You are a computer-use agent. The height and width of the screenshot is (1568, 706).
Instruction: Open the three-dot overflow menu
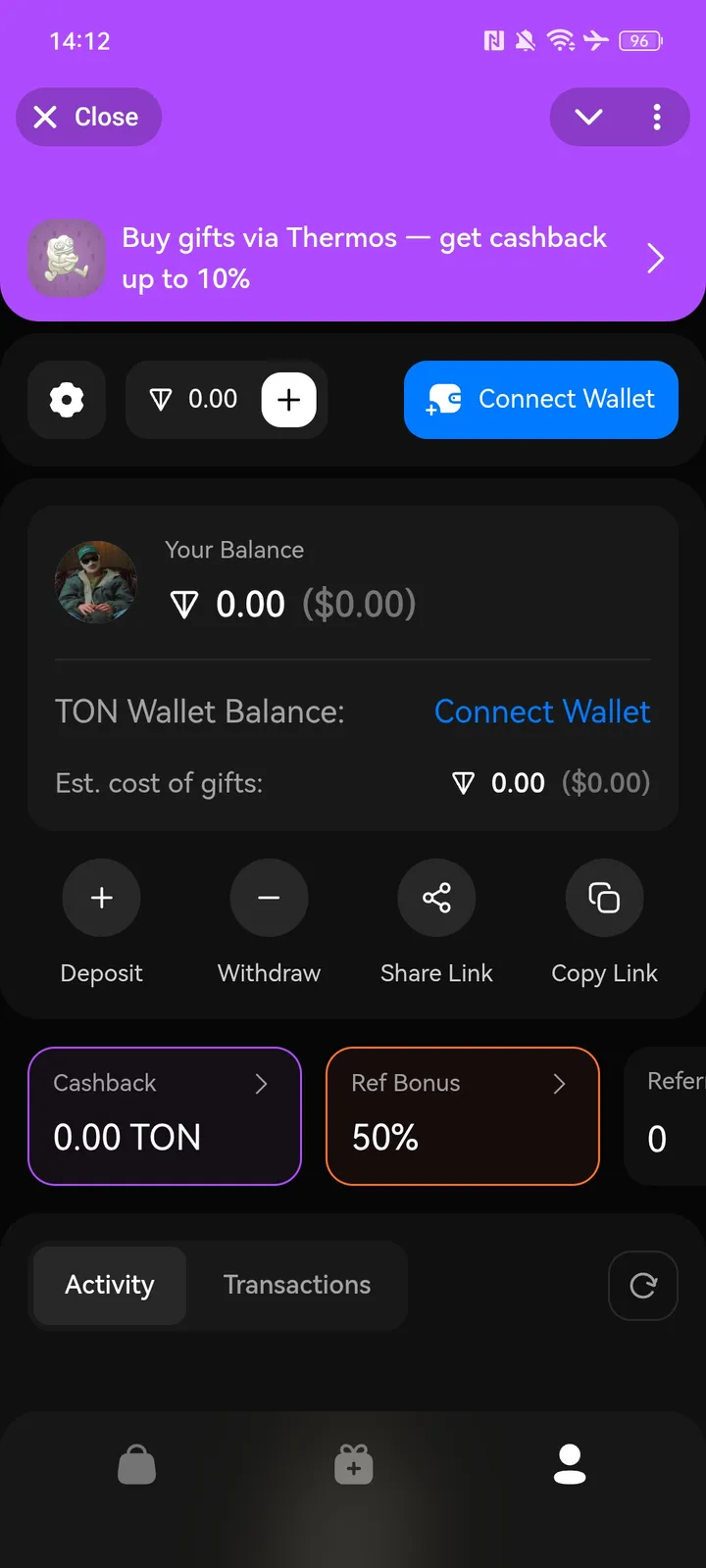tap(657, 118)
